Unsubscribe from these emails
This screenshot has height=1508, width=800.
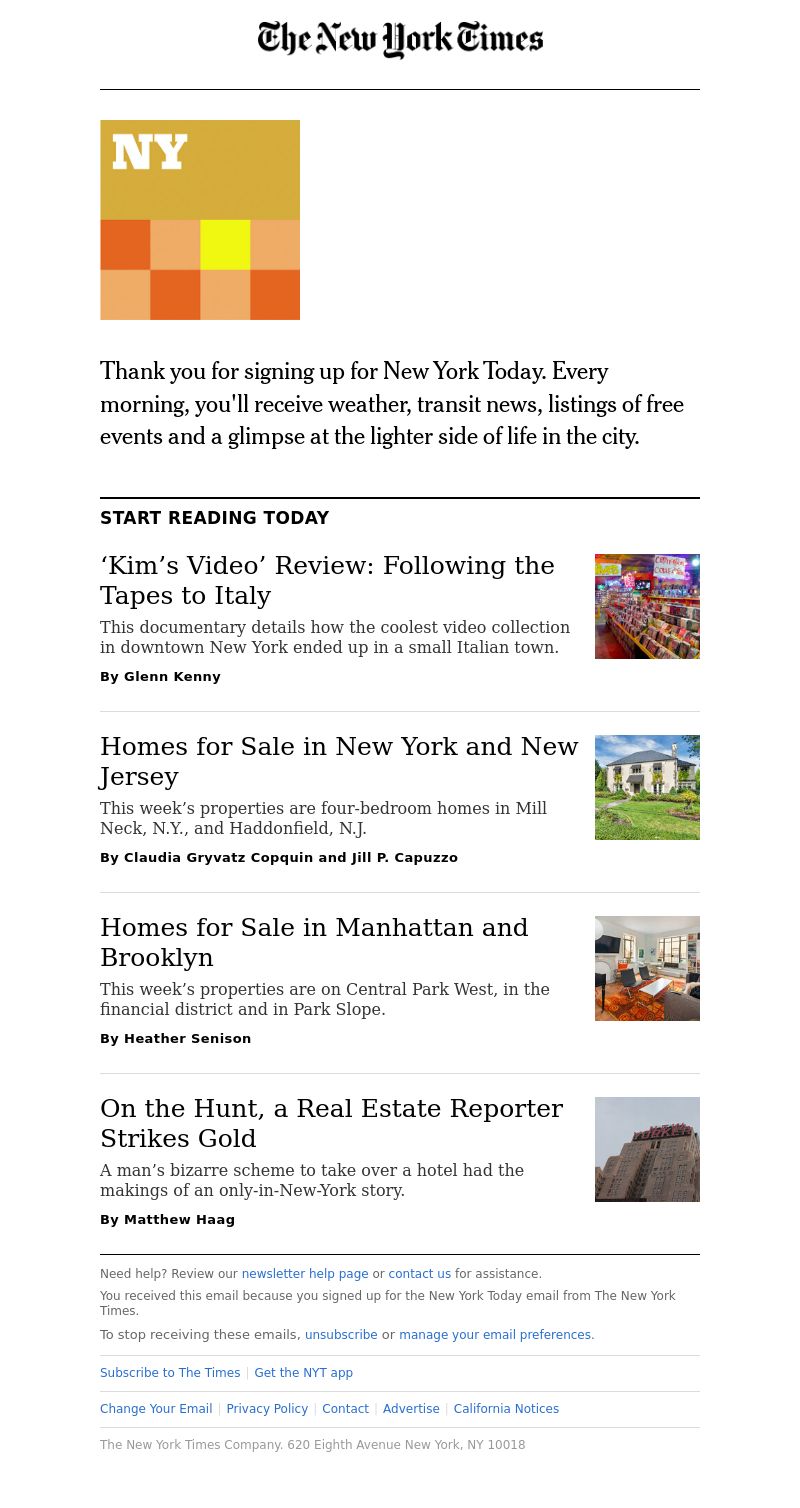(341, 1335)
